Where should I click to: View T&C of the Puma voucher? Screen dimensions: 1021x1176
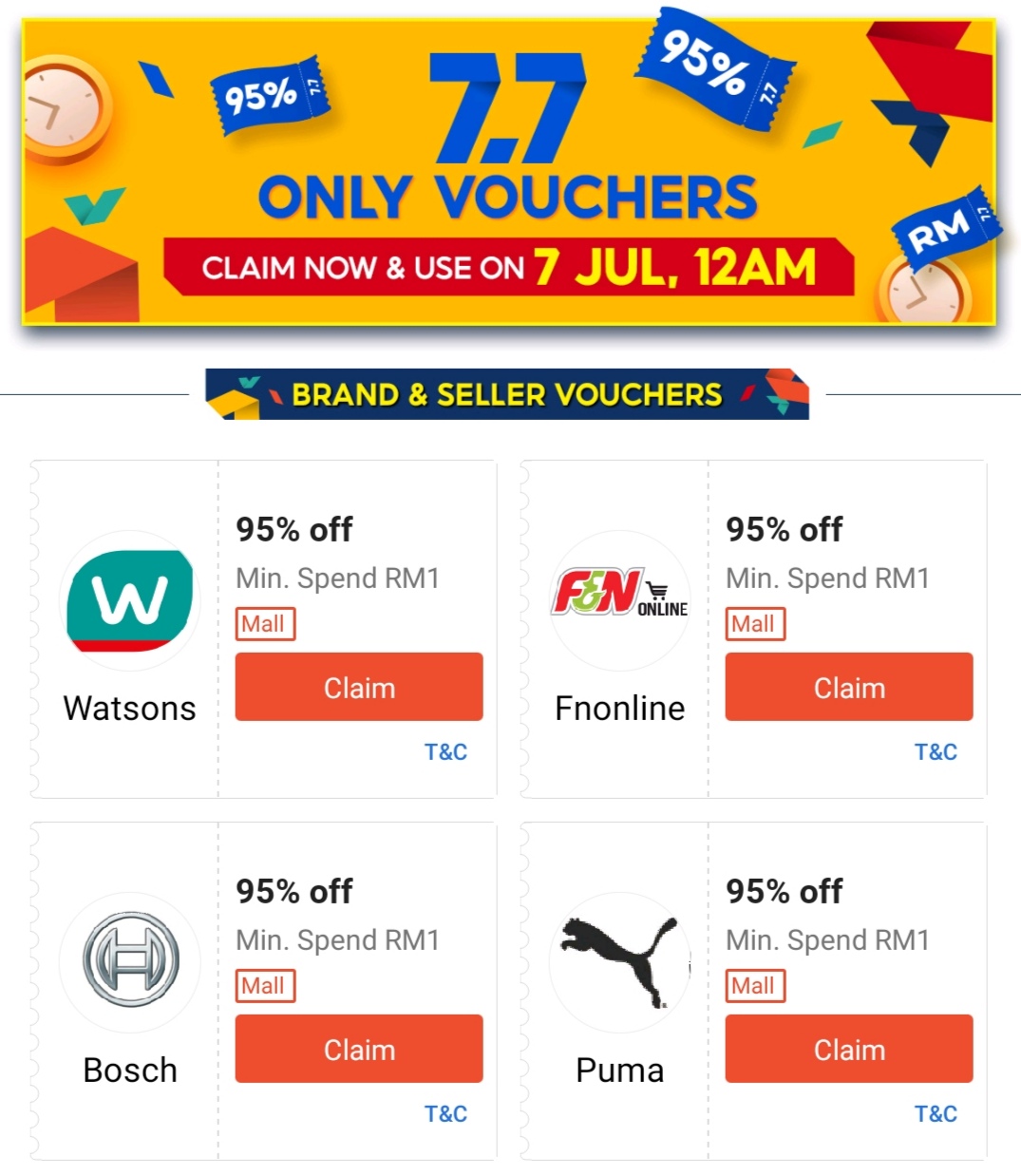point(936,1113)
